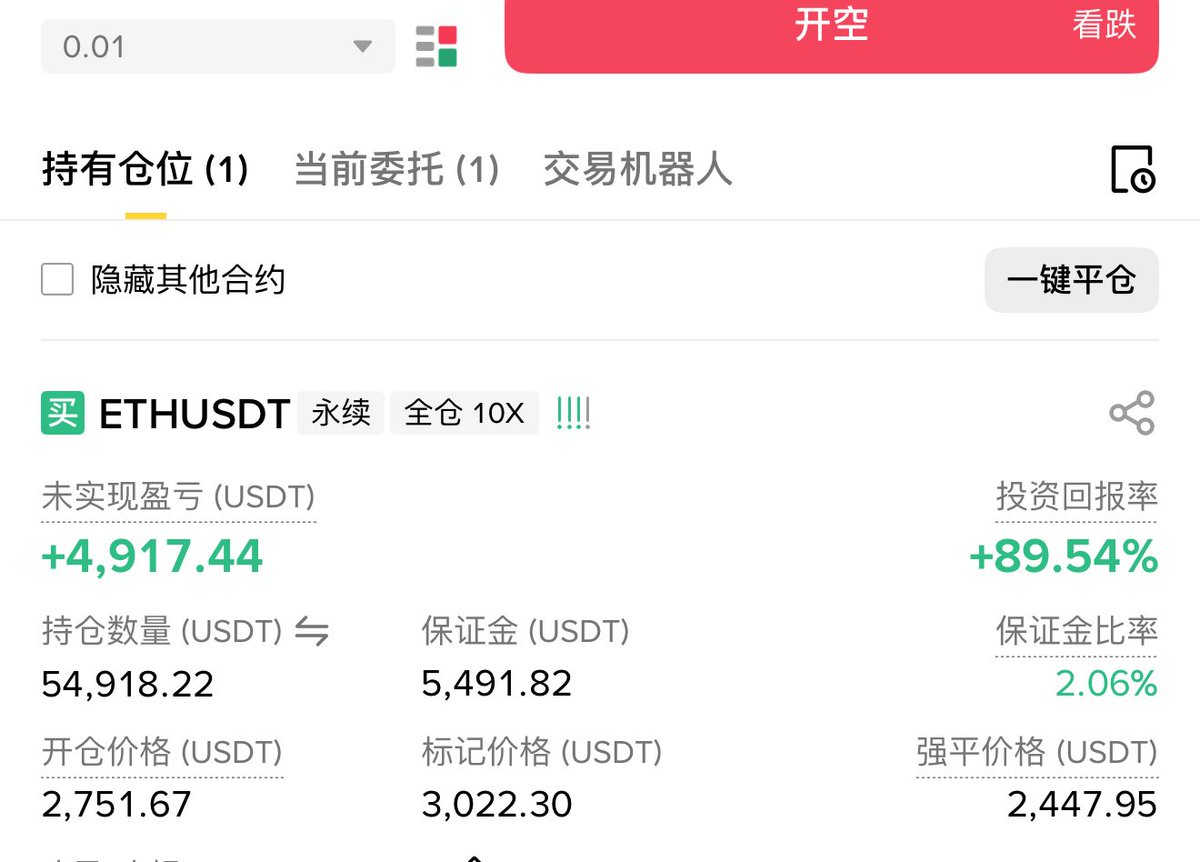Screen dimensions: 1200x862
Task: Open the order history icon
Action: pyautogui.click(x=1132, y=169)
